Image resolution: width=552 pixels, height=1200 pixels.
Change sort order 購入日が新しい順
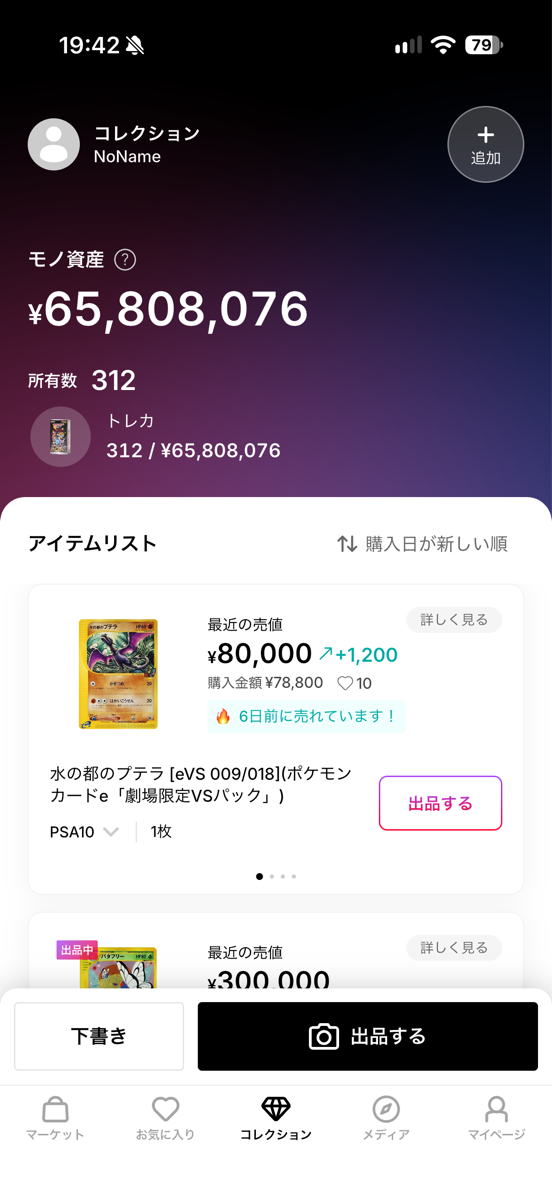point(422,544)
